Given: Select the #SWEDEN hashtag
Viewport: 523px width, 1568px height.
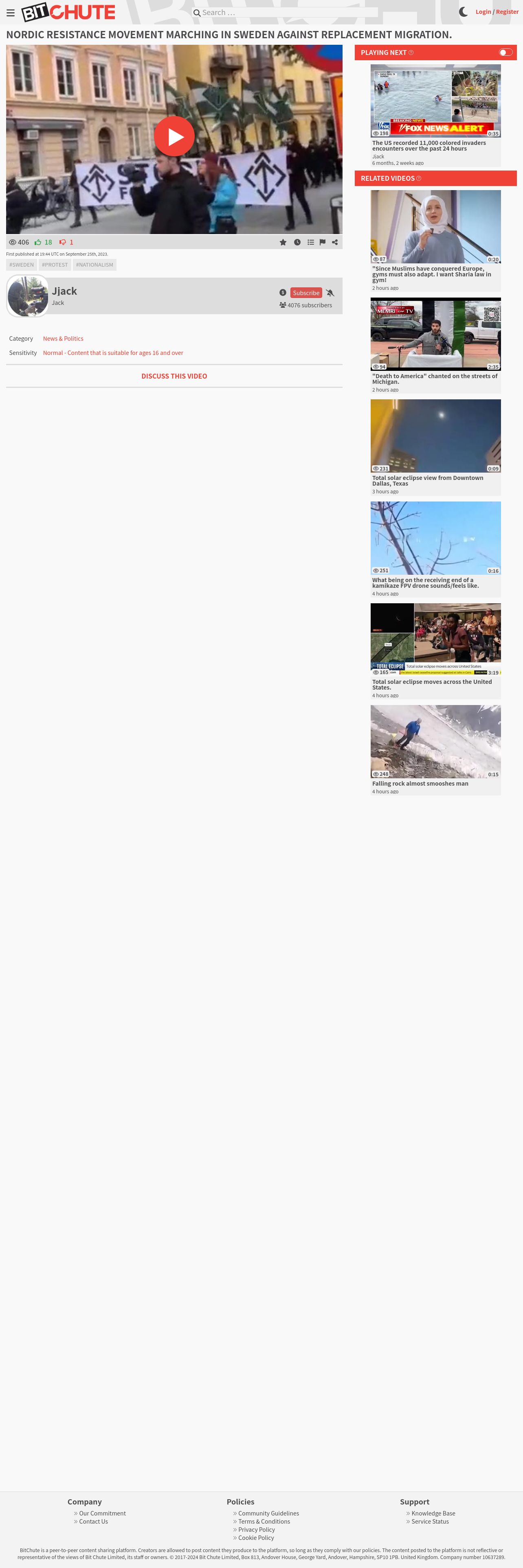Looking at the screenshot, I should pos(21,265).
